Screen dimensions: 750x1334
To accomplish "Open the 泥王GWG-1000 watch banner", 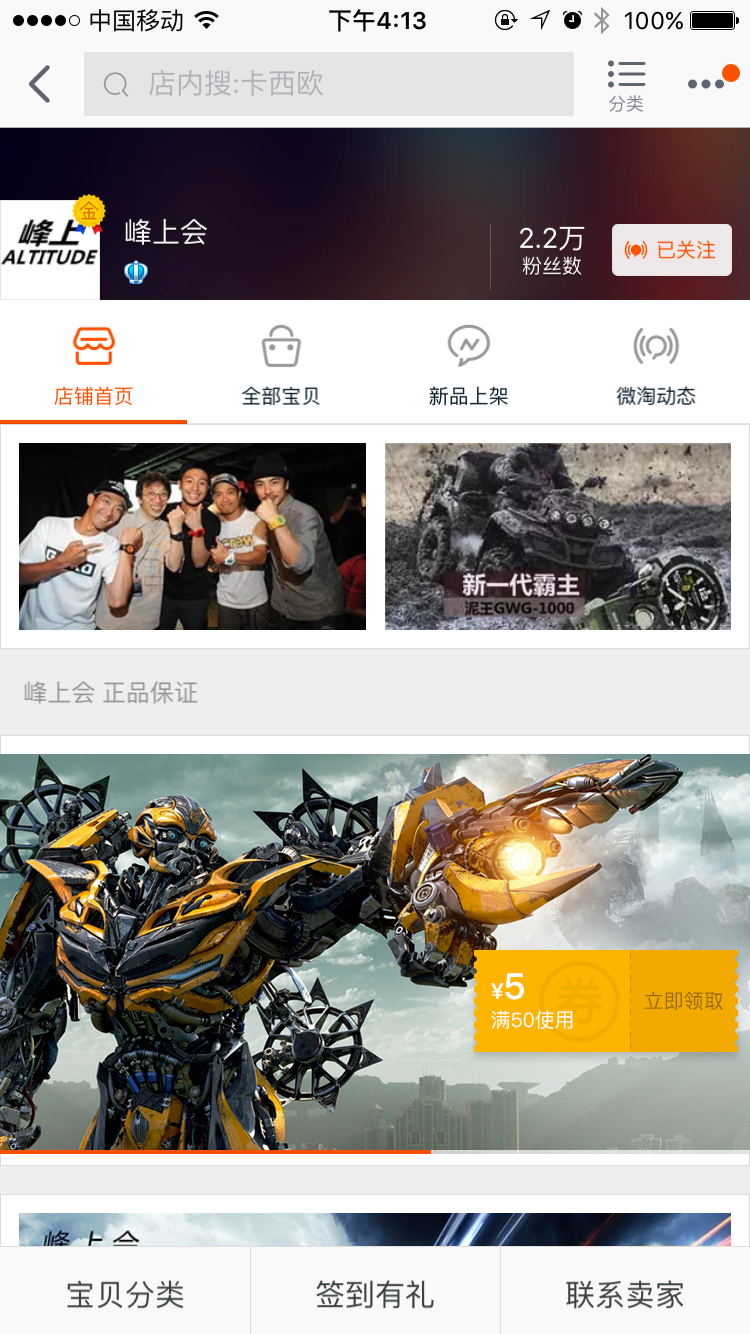I will [x=558, y=536].
